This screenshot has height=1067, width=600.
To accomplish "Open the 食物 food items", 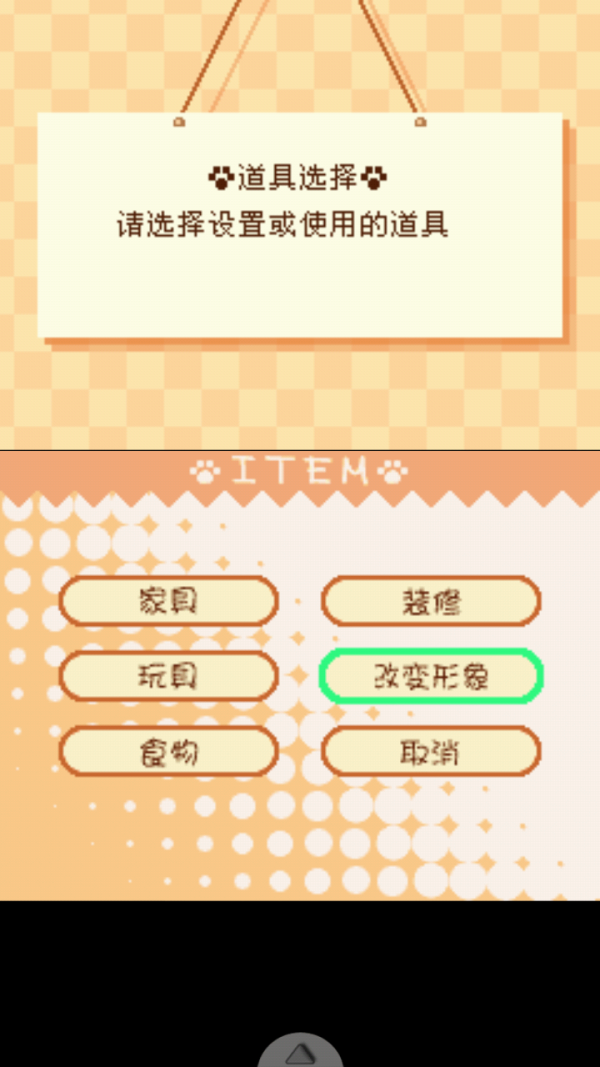I will pos(168,752).
